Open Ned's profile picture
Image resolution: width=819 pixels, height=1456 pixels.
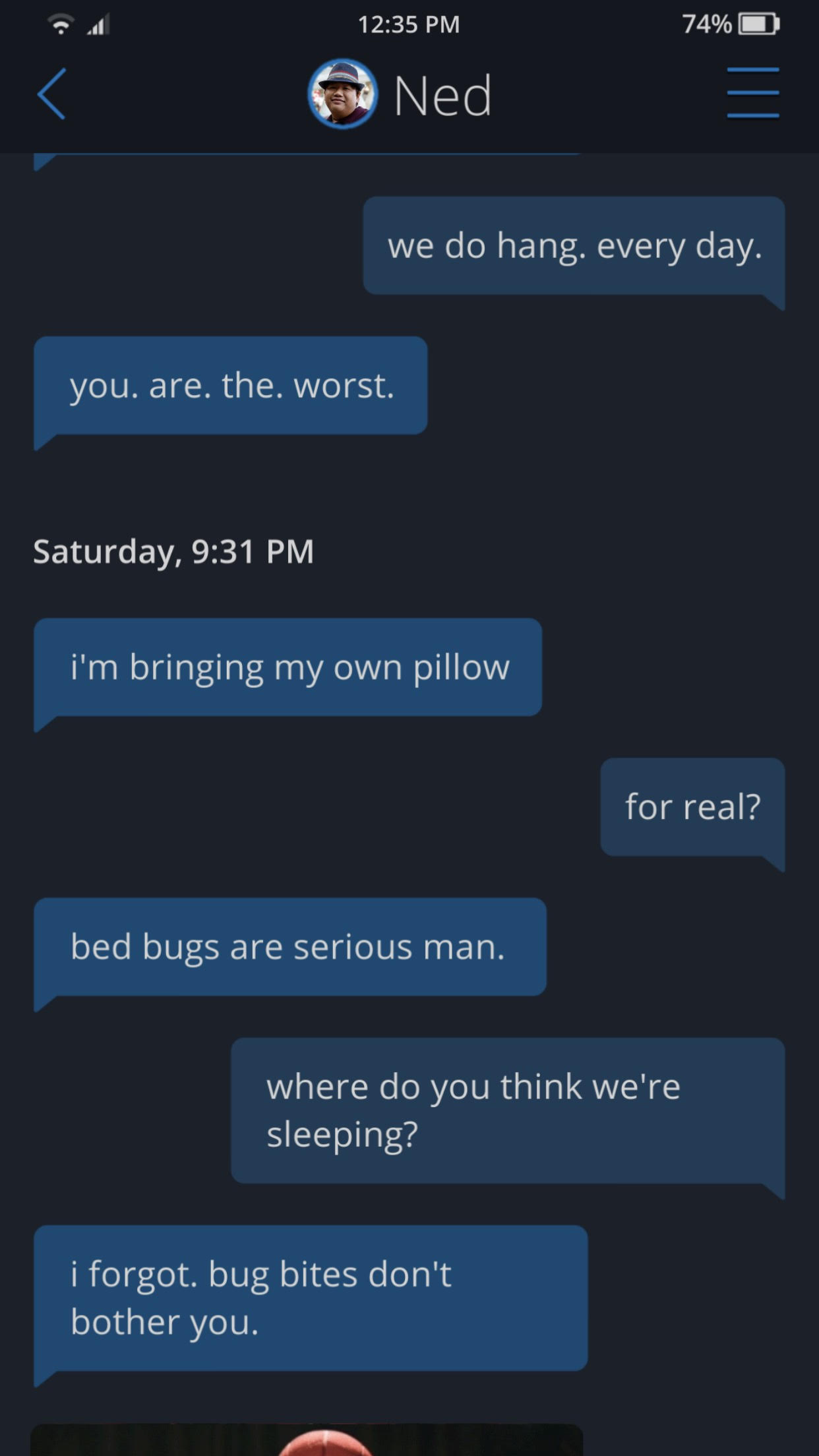pyautogui.click(x=342, y=94)
